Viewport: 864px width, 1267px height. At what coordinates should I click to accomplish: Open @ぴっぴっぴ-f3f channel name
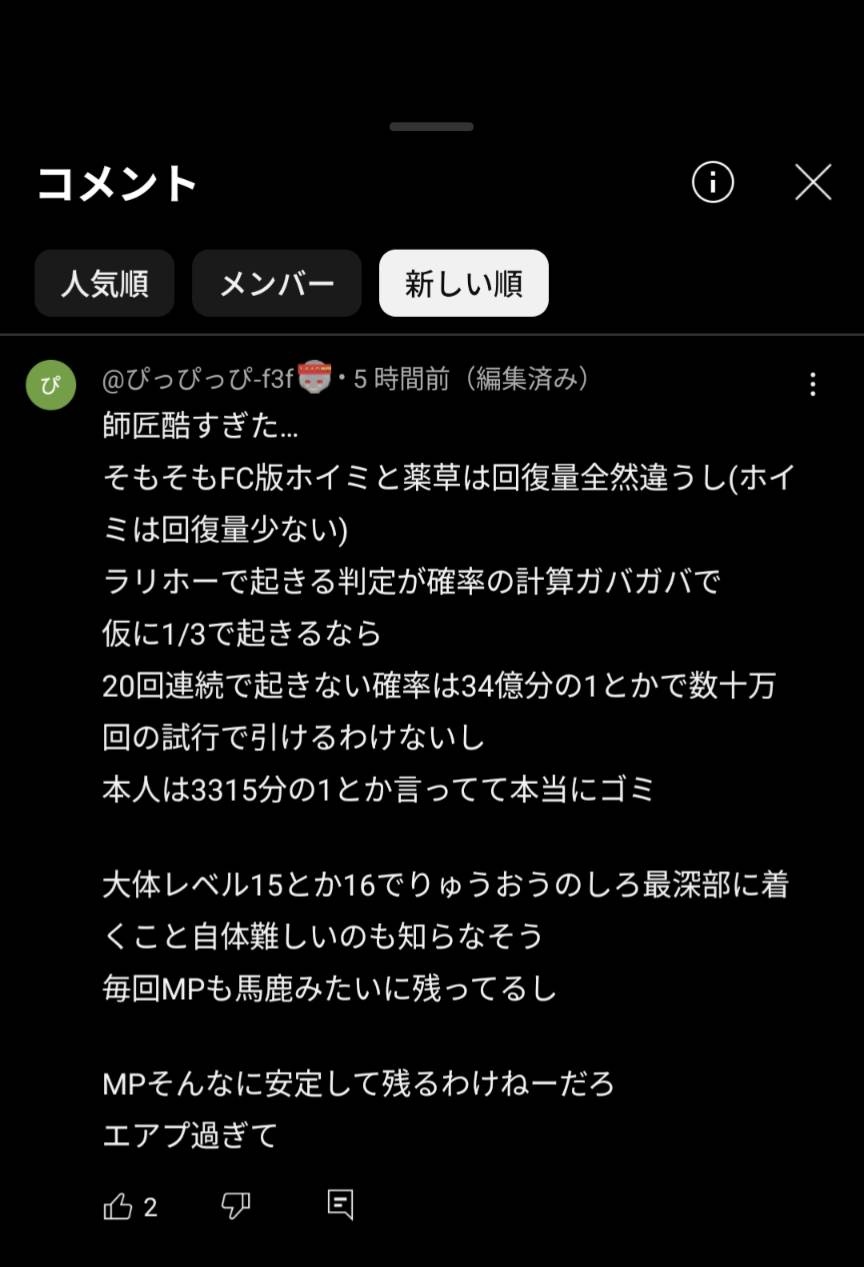pos(197,380)
